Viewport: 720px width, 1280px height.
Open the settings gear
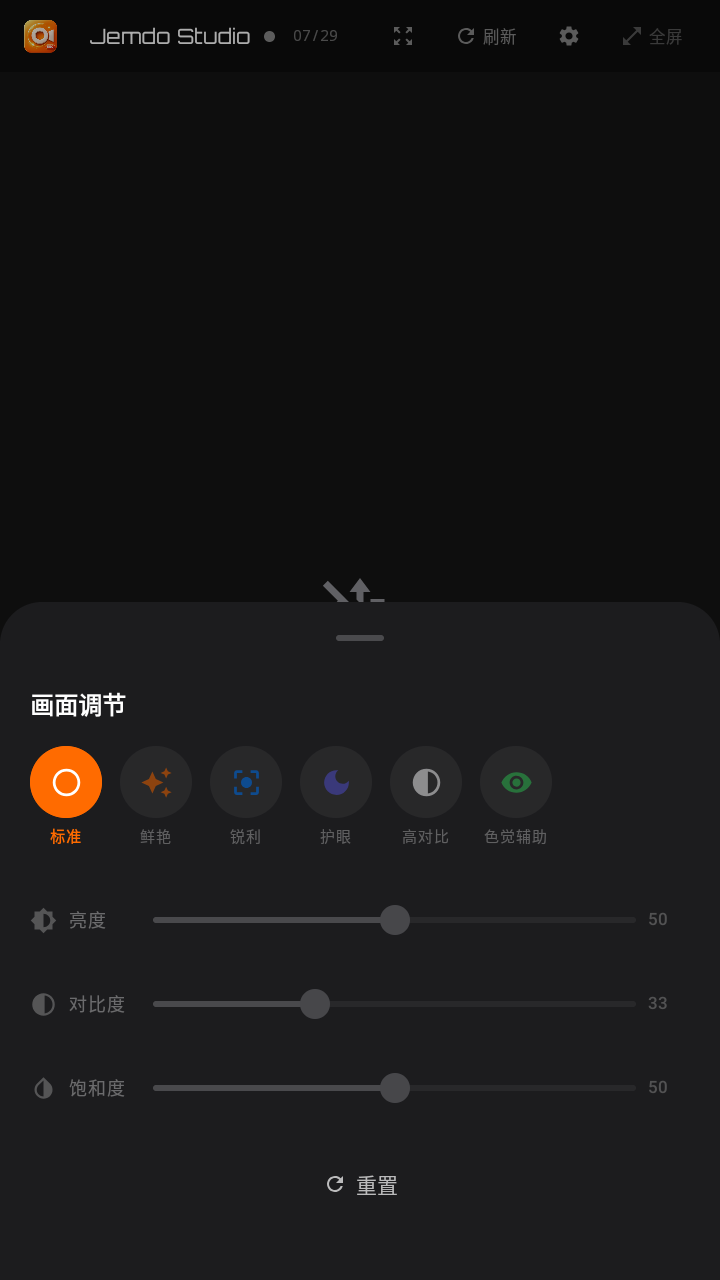[569, 36]
